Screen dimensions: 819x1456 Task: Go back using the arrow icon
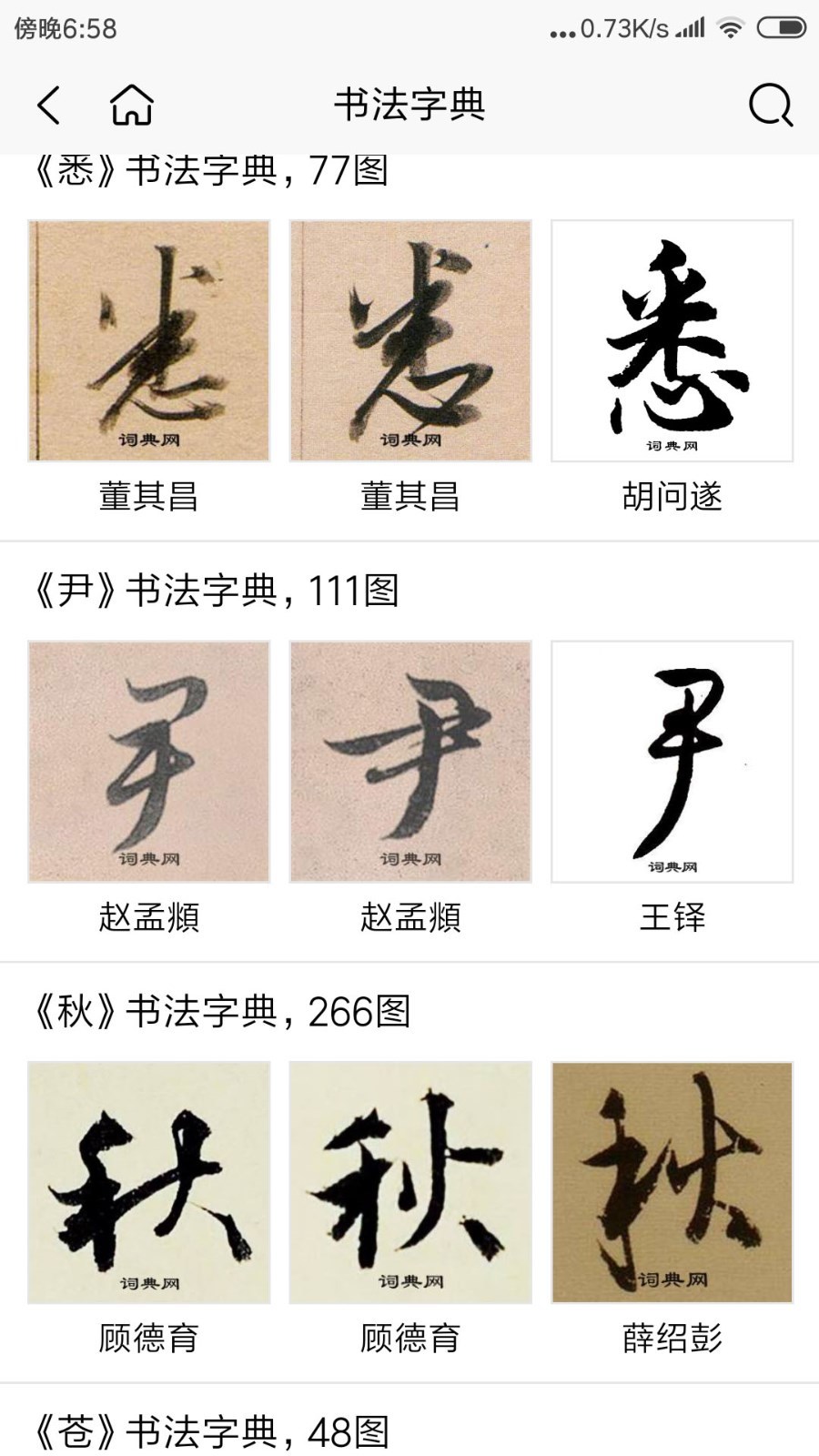click(x=49, y=106)
